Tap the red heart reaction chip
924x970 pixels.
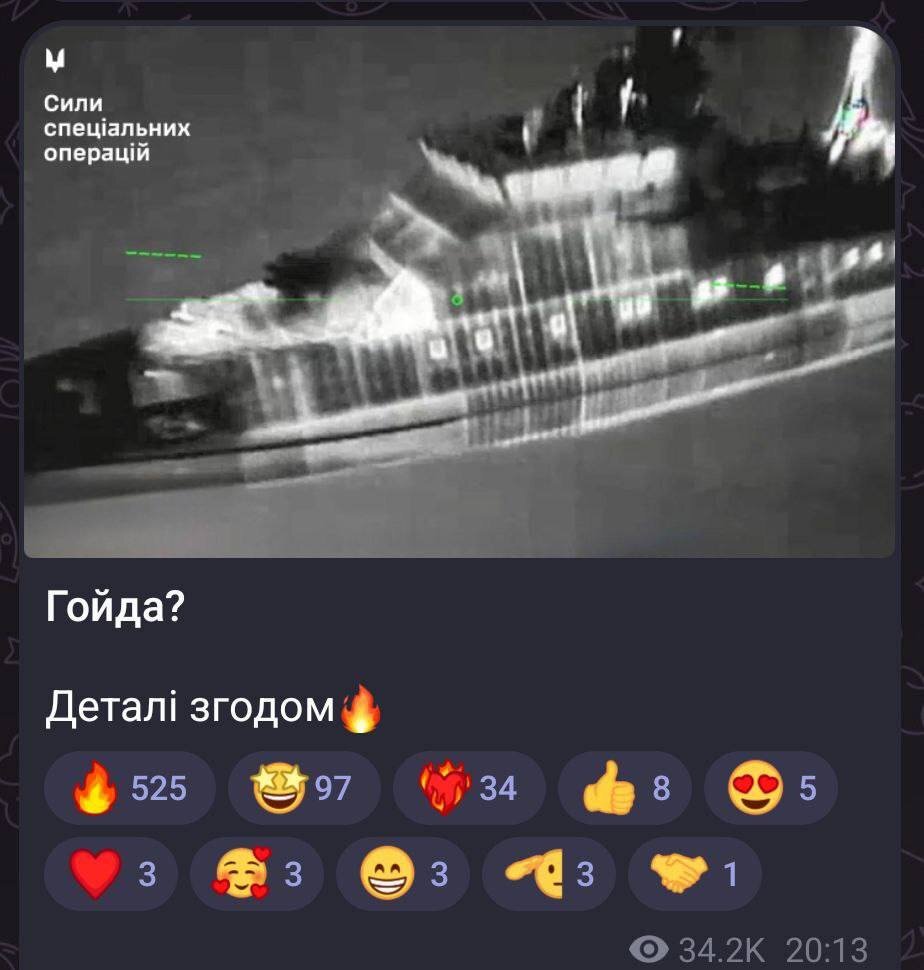click(x=111, y=874)
